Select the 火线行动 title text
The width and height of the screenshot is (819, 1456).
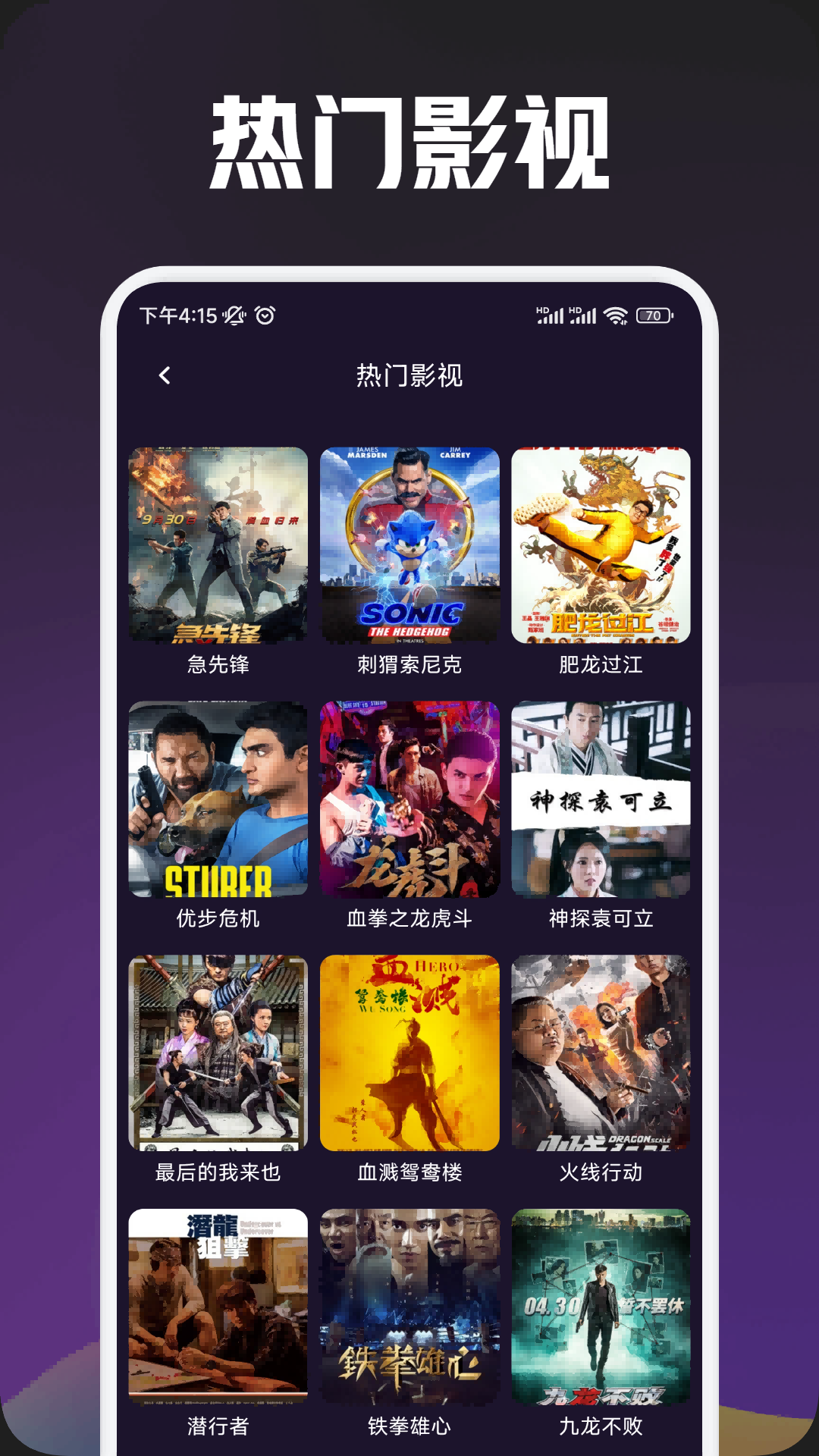point(599,1174)
